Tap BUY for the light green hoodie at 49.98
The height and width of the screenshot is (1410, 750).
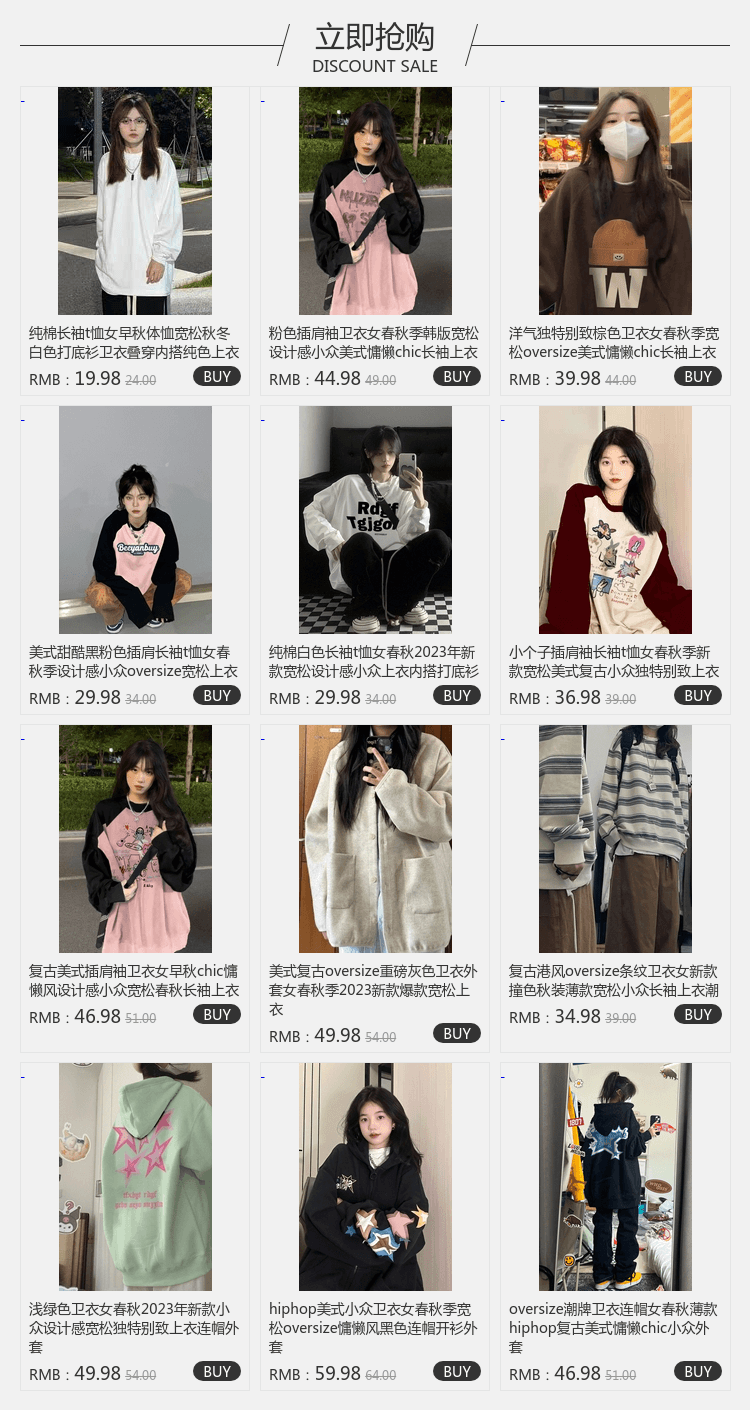point(217,1372)
